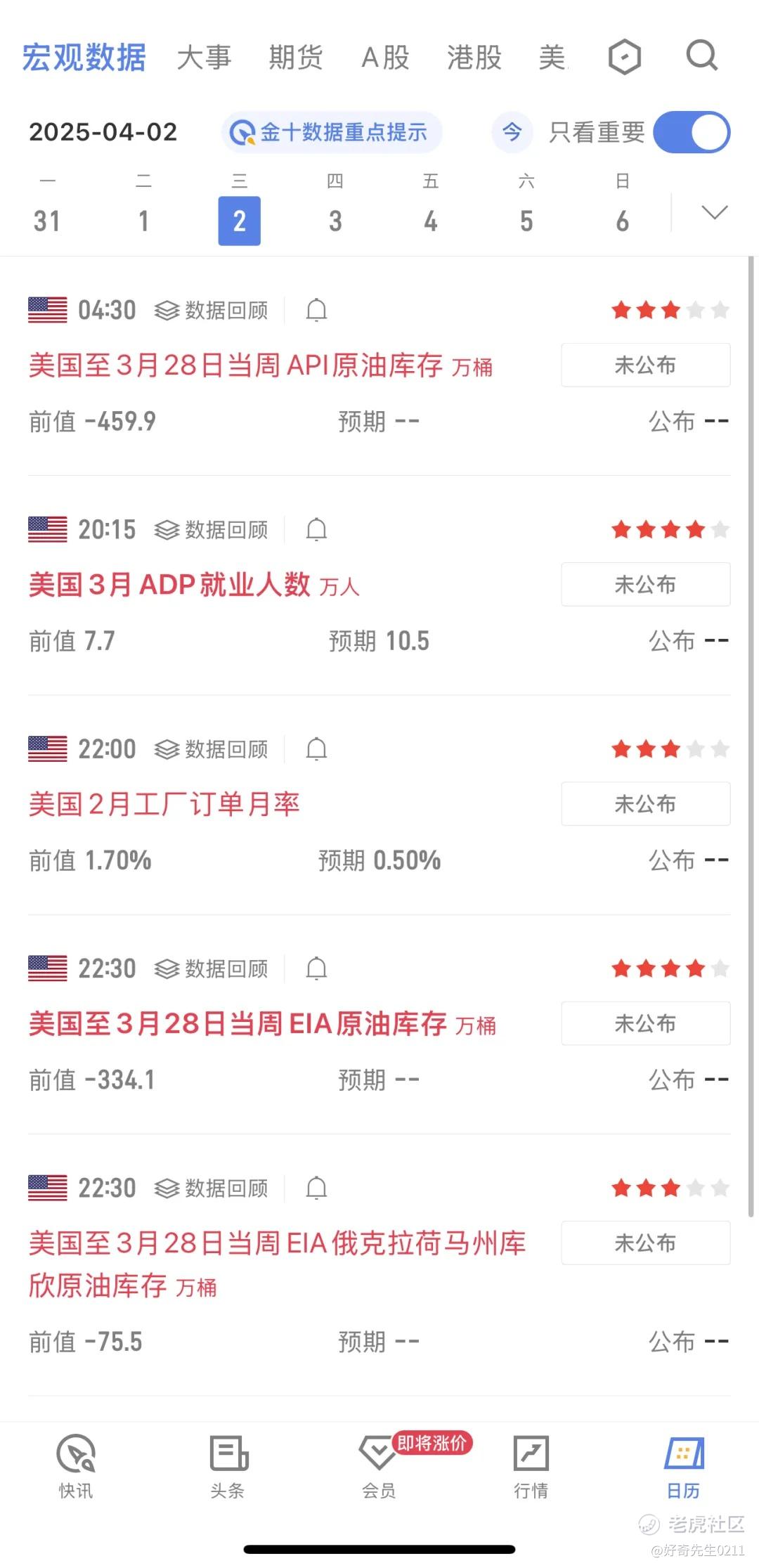Open 金十数据重点提示
The image size is (759, 1568).
point(332,132)
